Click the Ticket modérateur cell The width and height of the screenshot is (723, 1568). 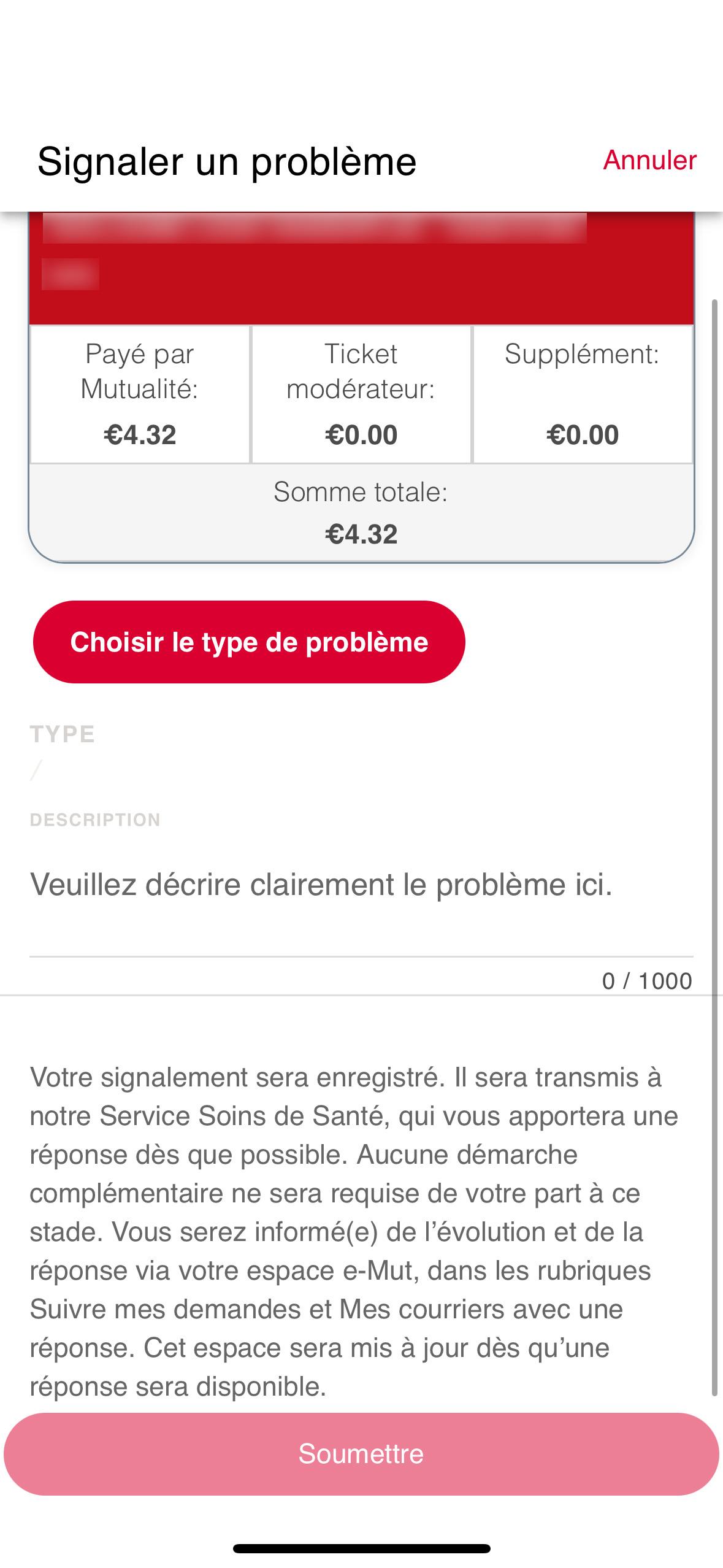click(x=361, y=393)
